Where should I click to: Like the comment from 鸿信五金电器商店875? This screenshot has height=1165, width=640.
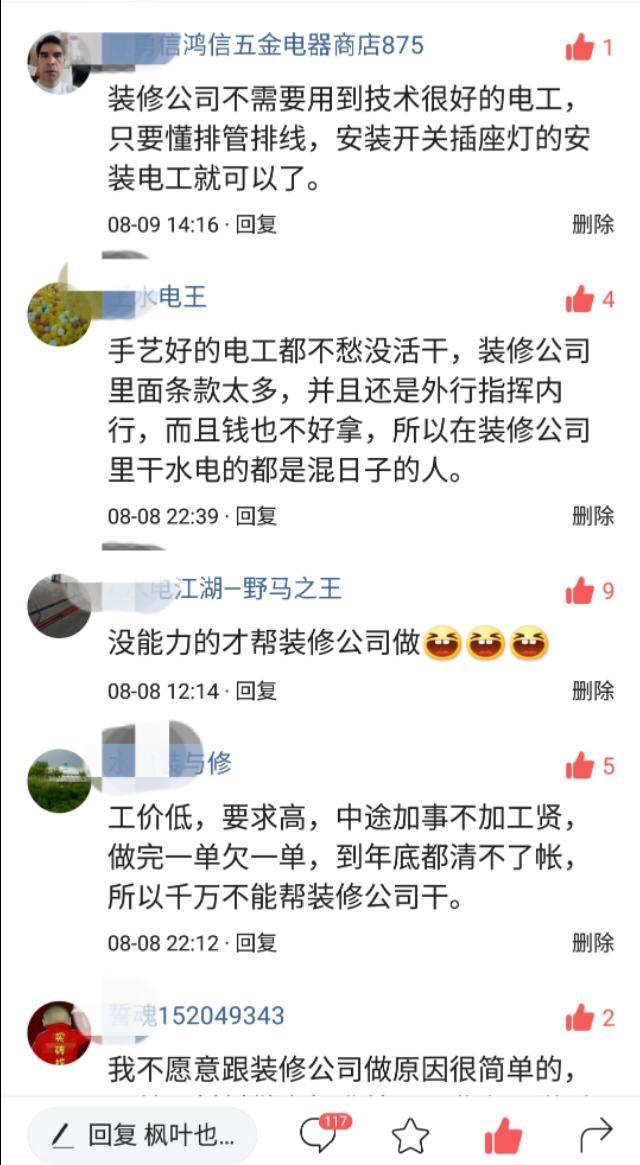click(580, 47)
